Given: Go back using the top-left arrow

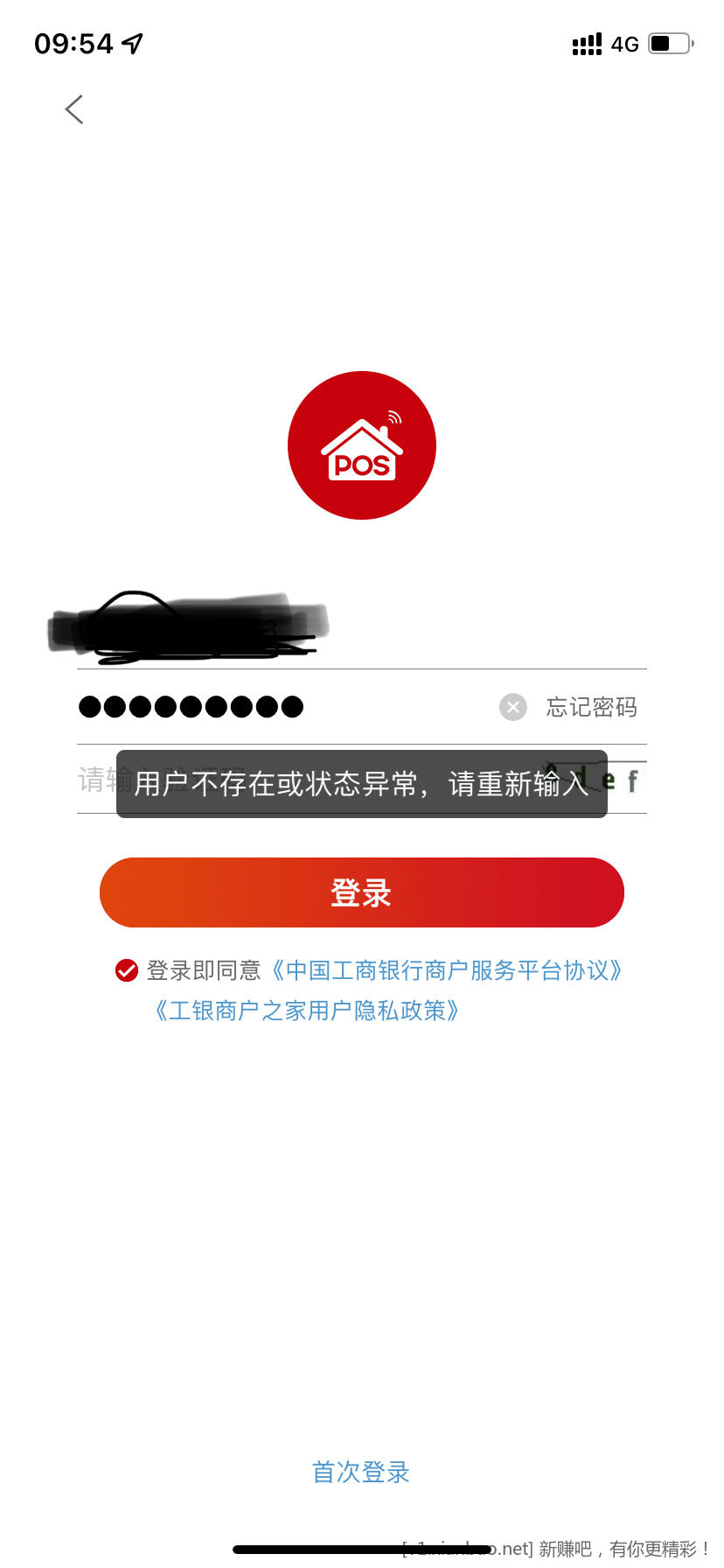Looking at the screenshot, I should [74, 109].
